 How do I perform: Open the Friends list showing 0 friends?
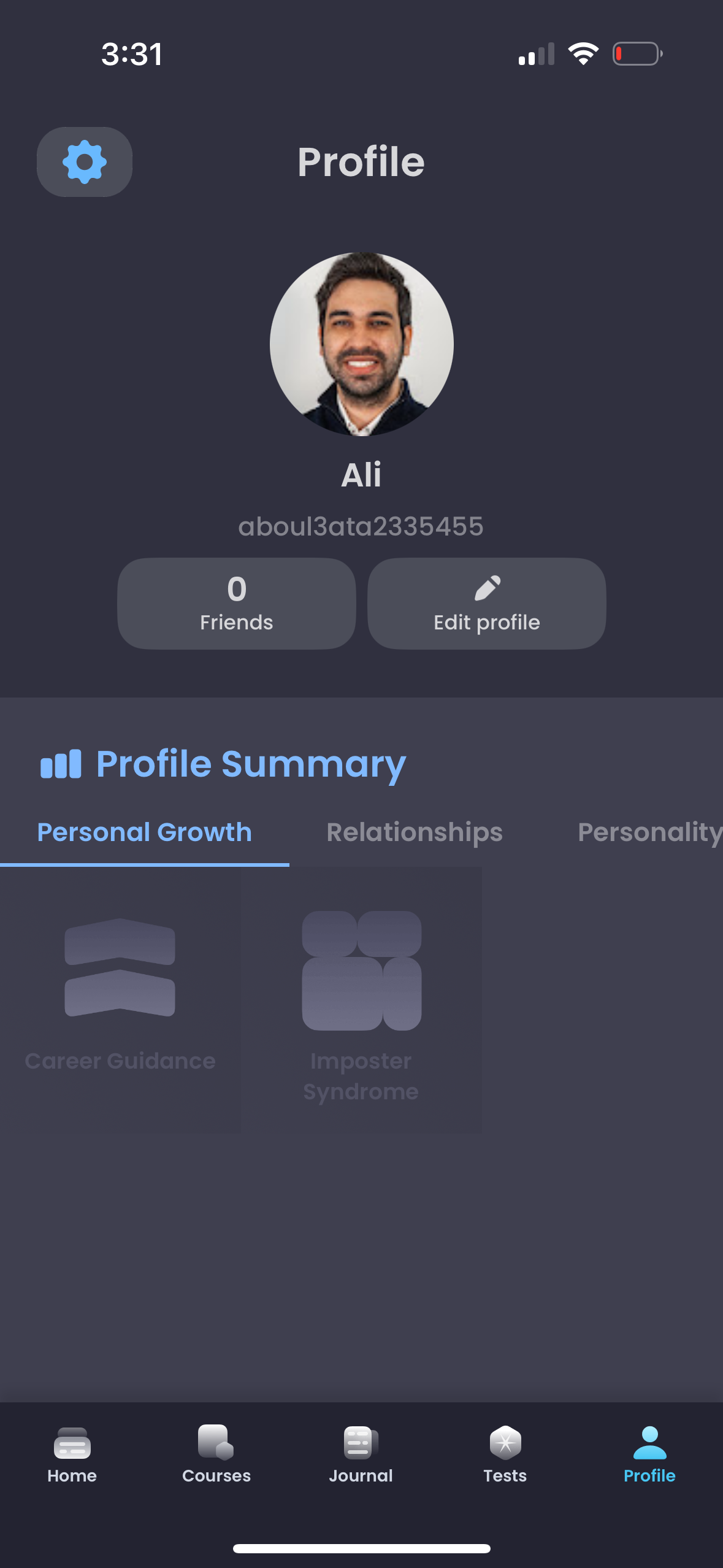pos(235,603)
